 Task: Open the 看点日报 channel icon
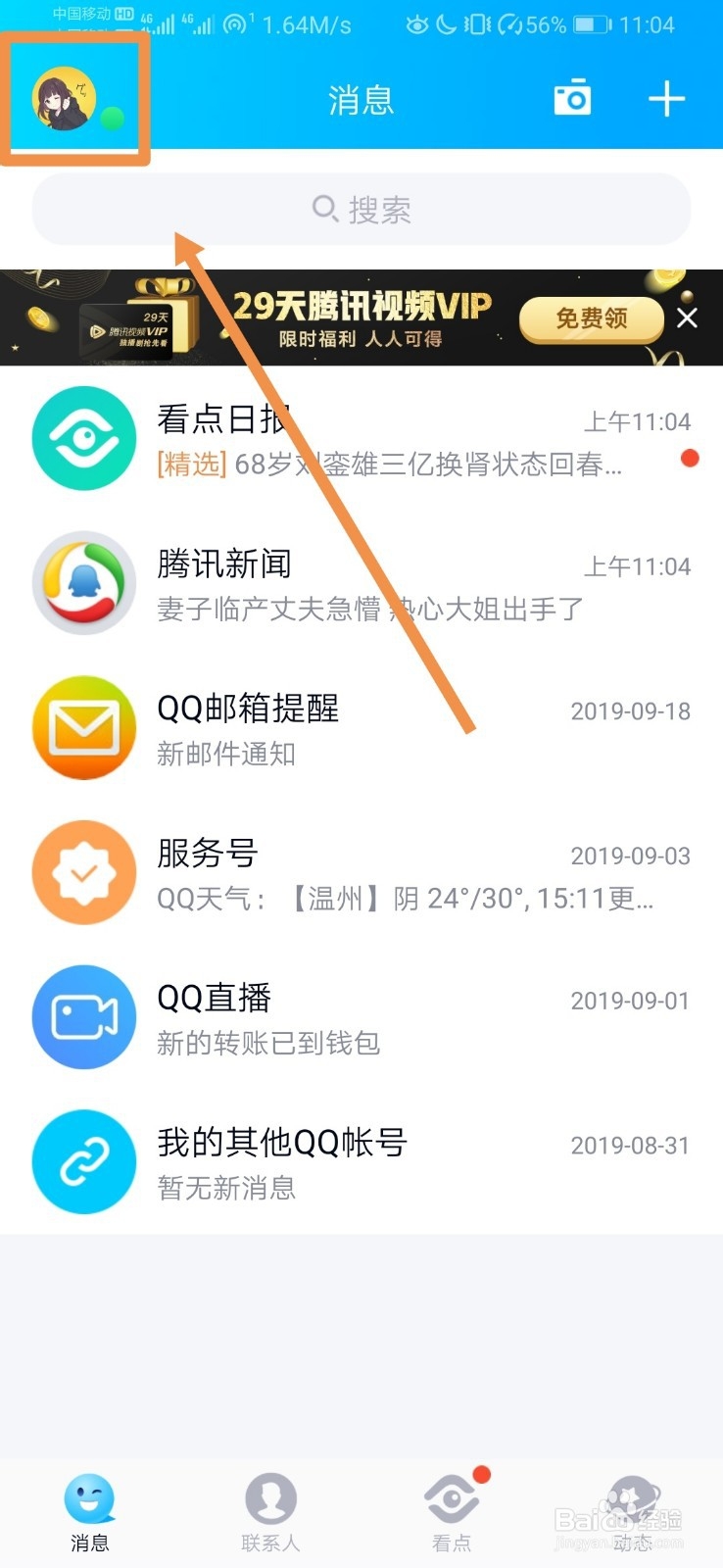83,438
